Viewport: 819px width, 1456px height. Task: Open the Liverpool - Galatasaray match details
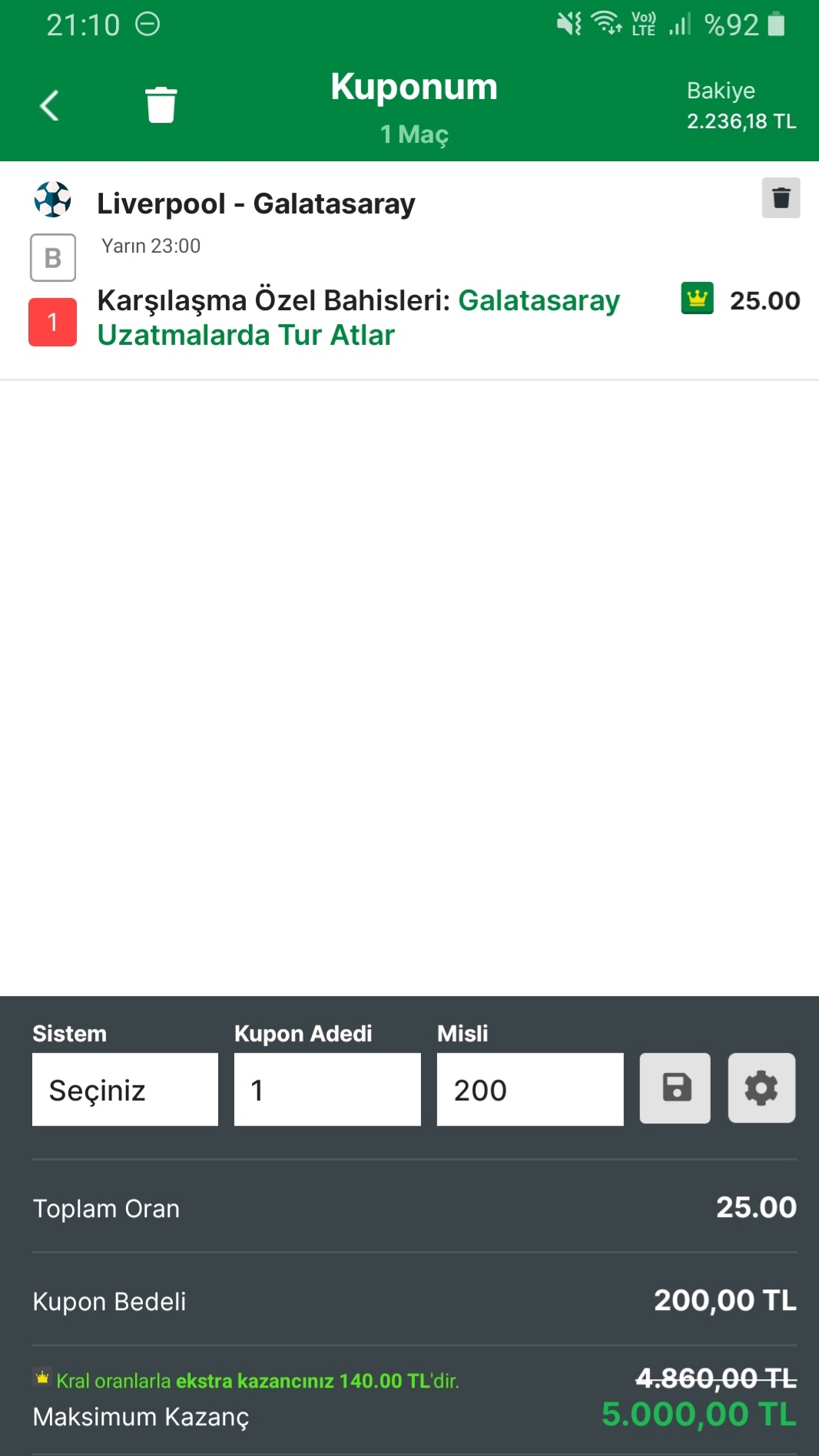[256, 204]
